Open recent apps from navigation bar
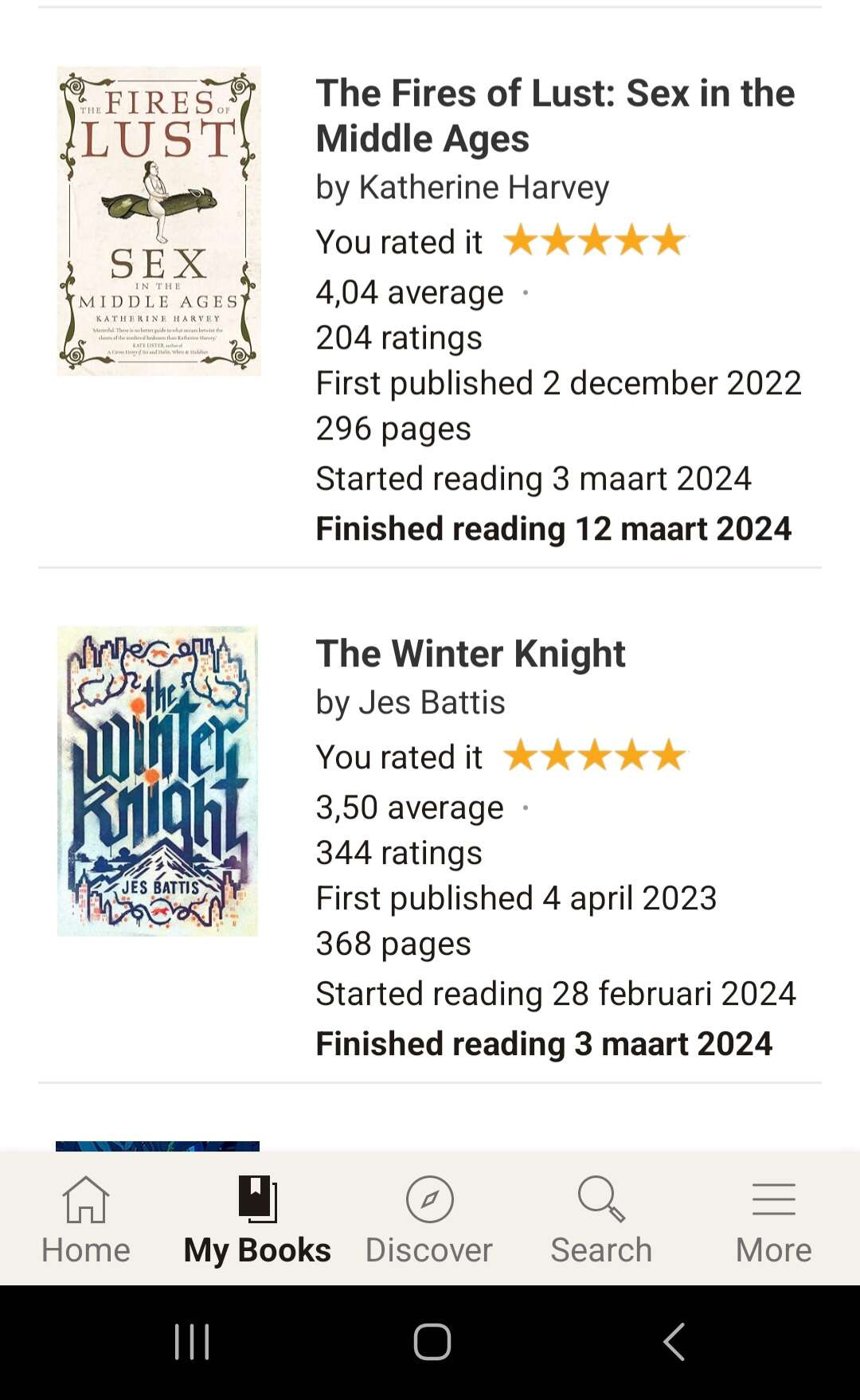The width and height of the screenshot is (860, 1400). point(192,1342)
